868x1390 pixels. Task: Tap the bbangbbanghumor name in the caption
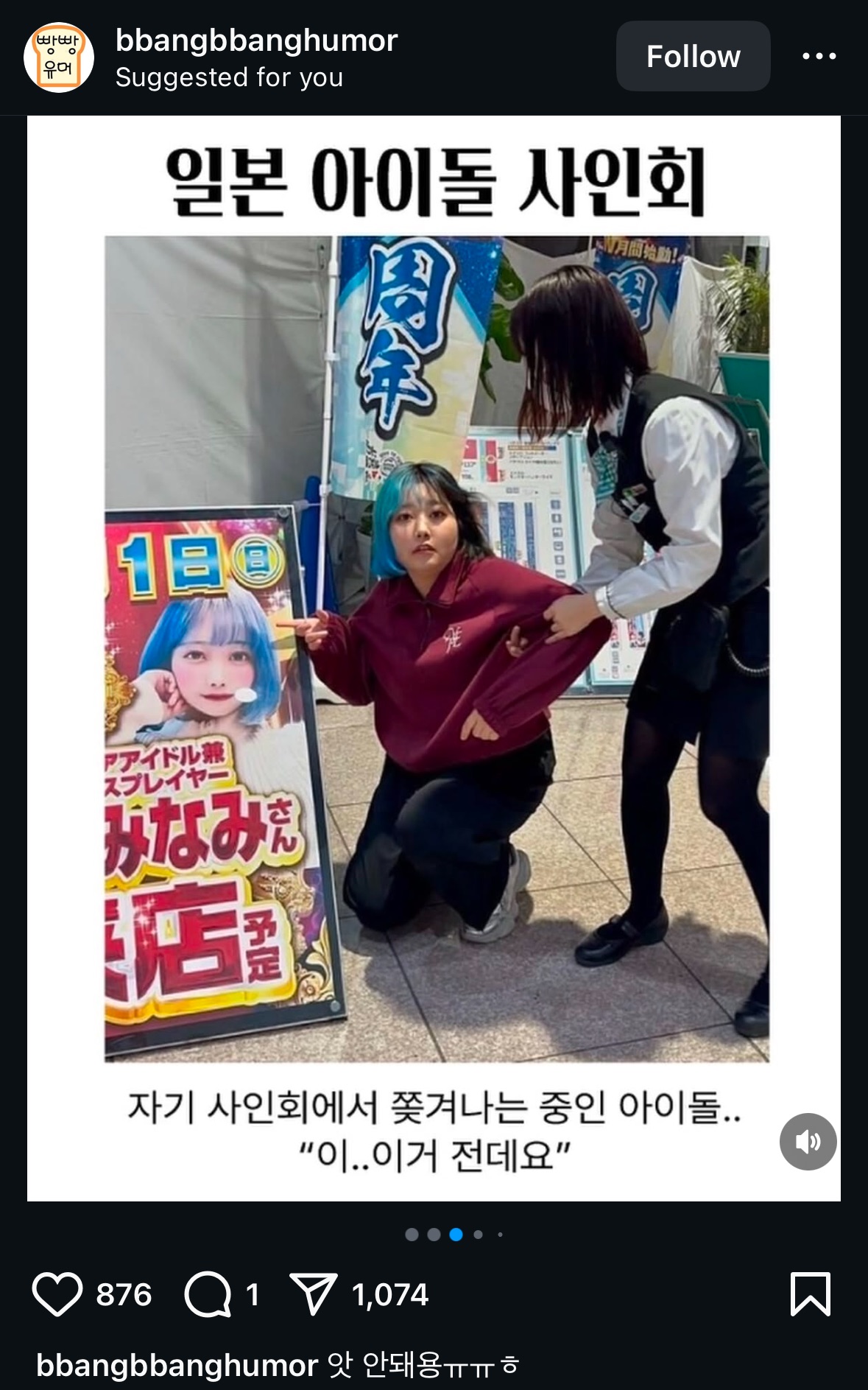click(x=177, y=1366)
